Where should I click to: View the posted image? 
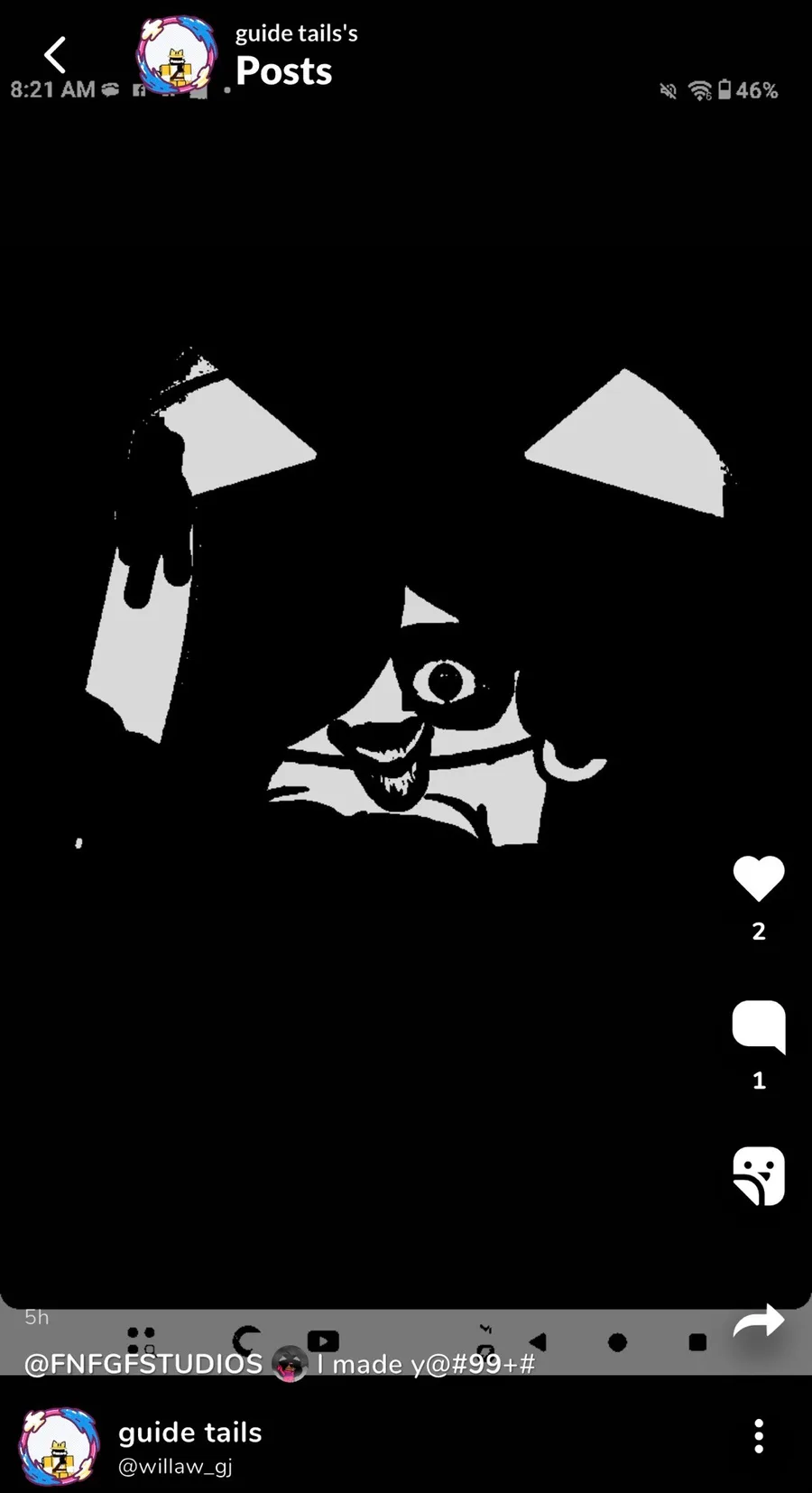406,632
